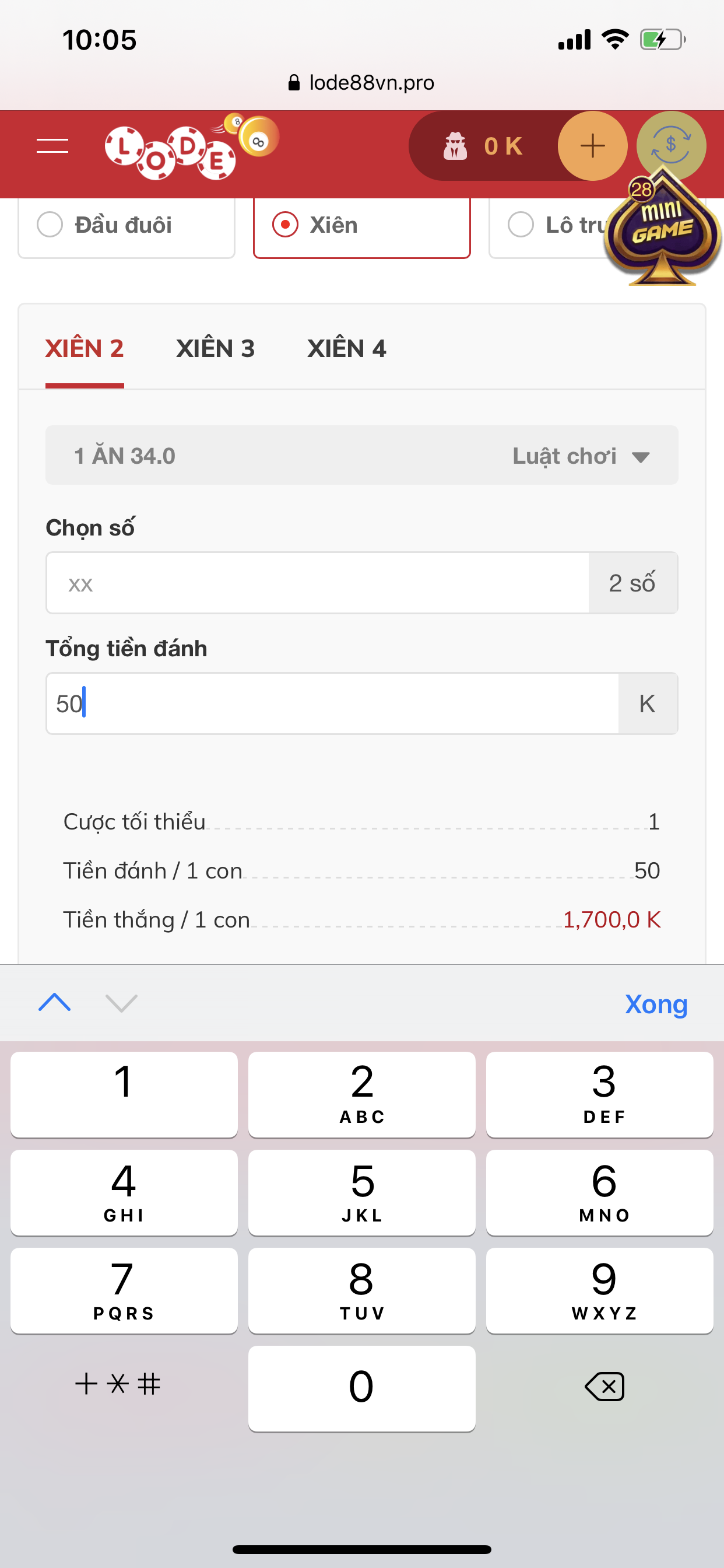Viewport: 724px width, 1568px height.
Task: Expand the Luật chơi dropdown
Action: coord(581,456)
